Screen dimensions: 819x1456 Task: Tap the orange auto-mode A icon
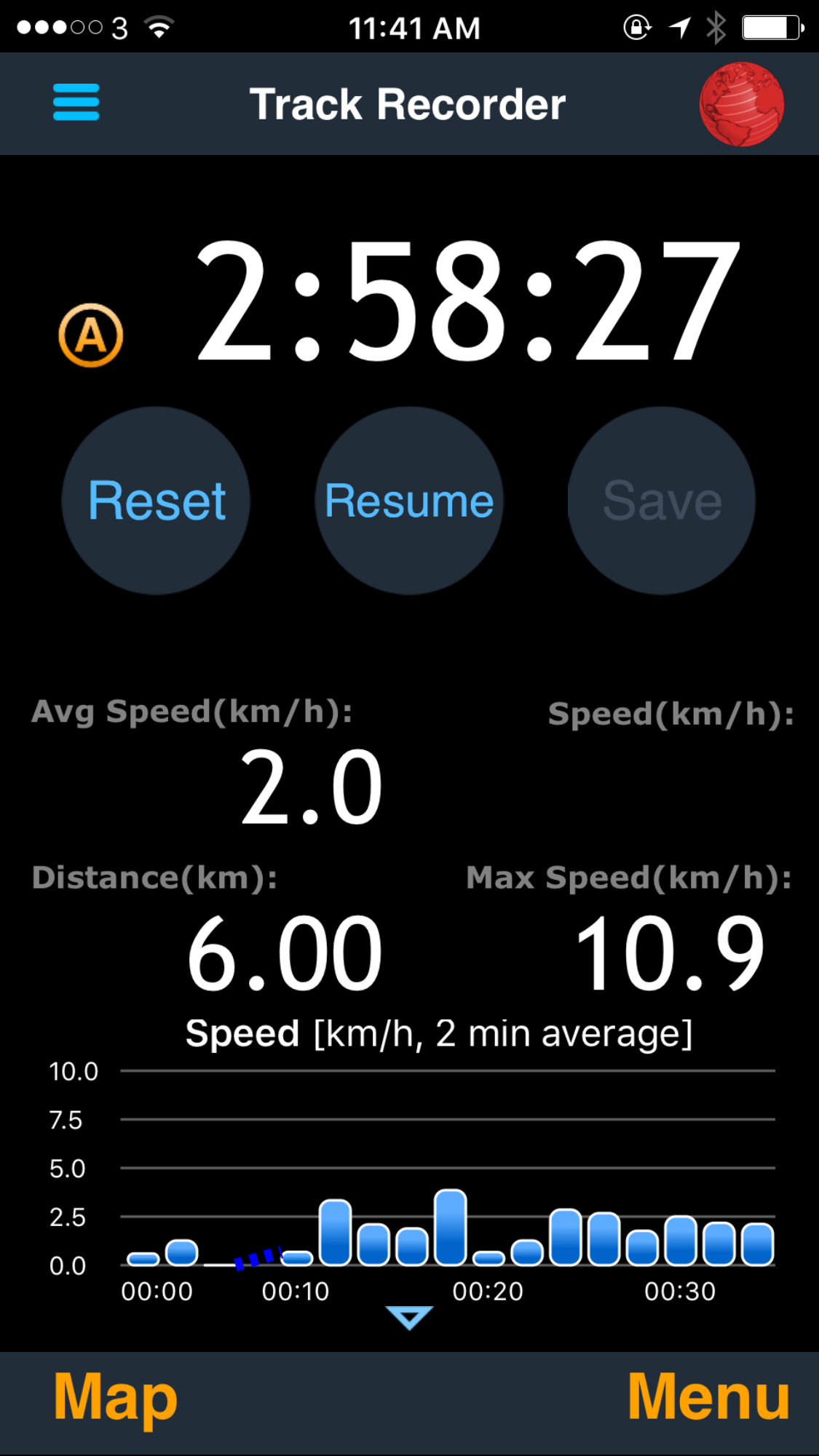point(91,335)
